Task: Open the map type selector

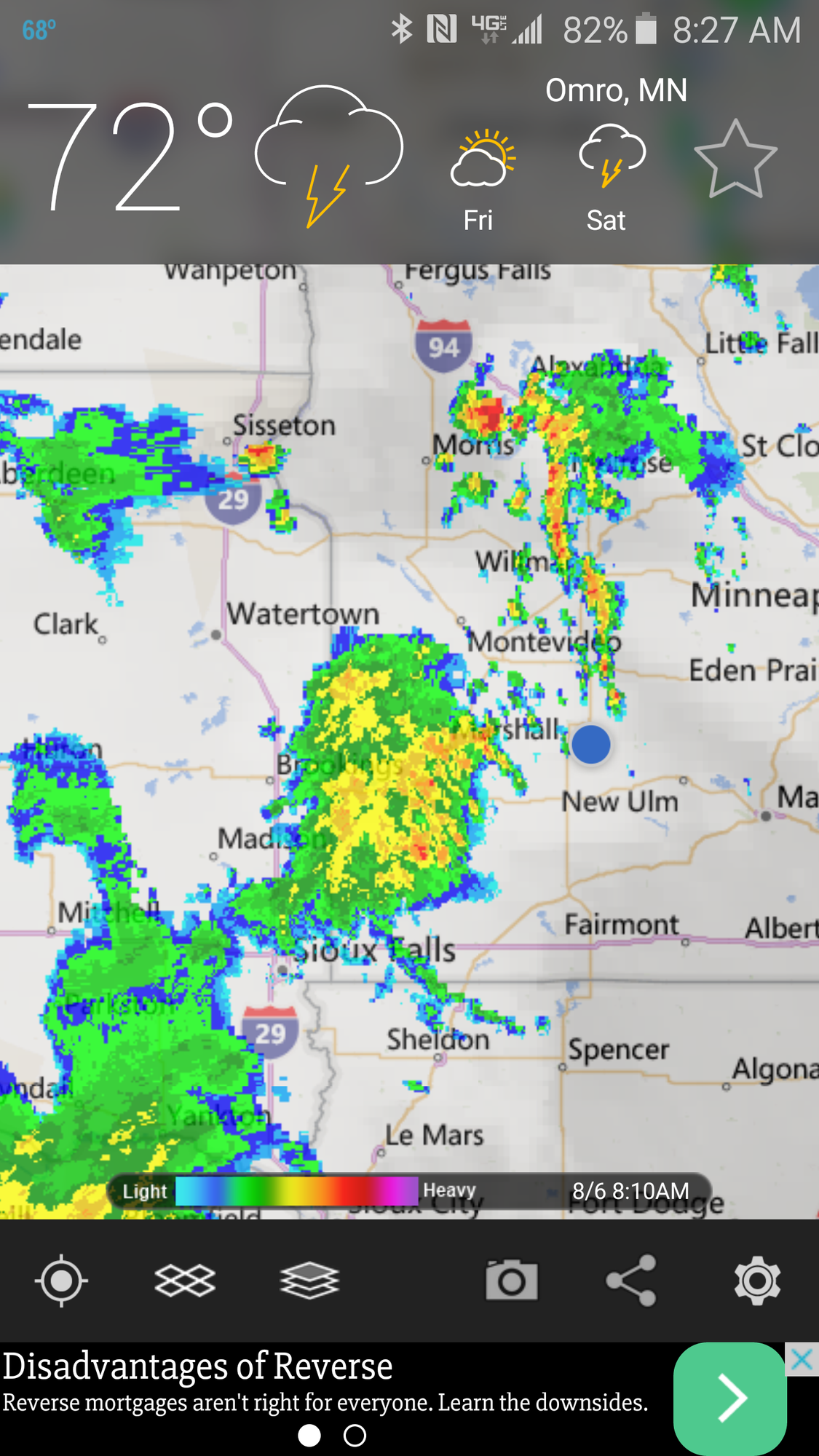Action: pyautogui.click(x=185, y=1281)
